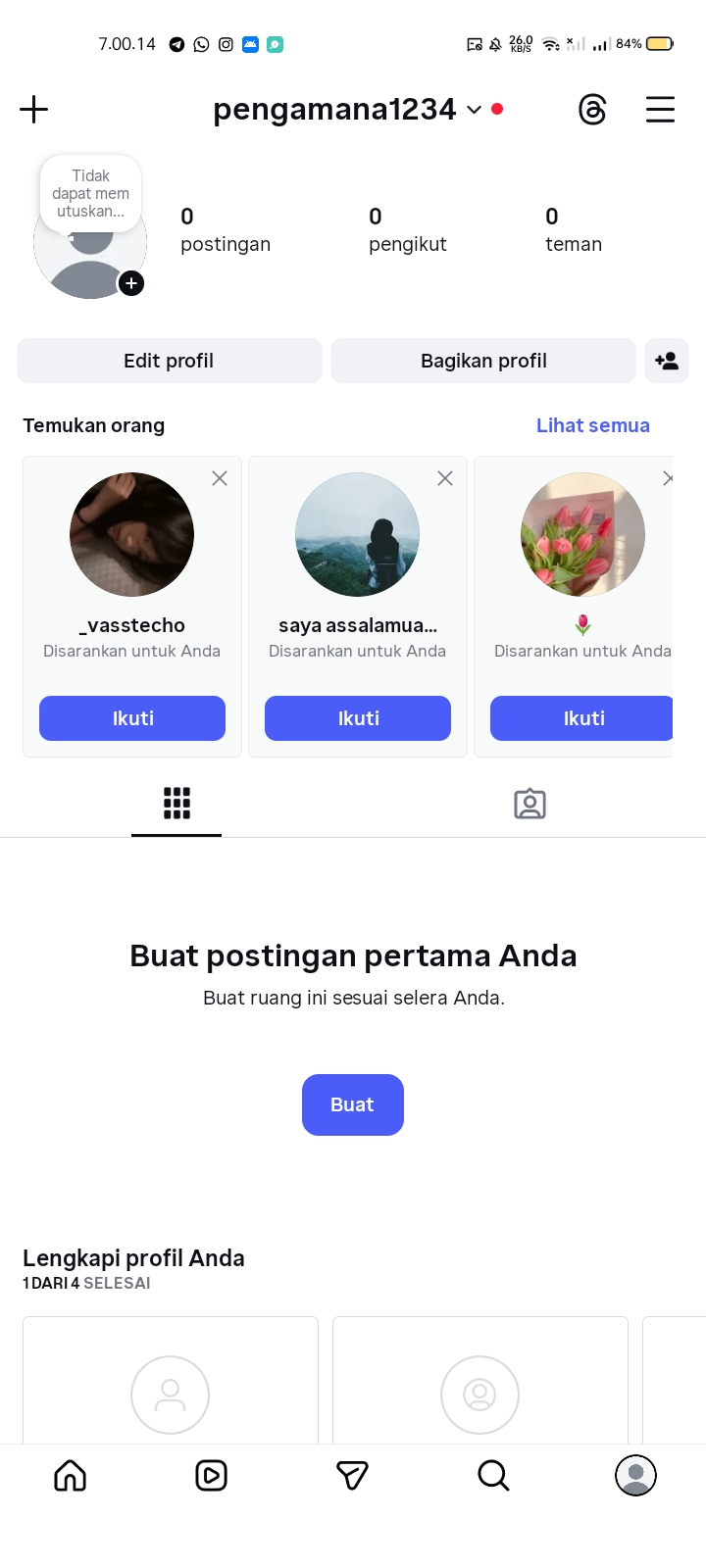706x1568 pixels.
Task: Go to the Home feed tab
Action: click(x=71, y=1475)
